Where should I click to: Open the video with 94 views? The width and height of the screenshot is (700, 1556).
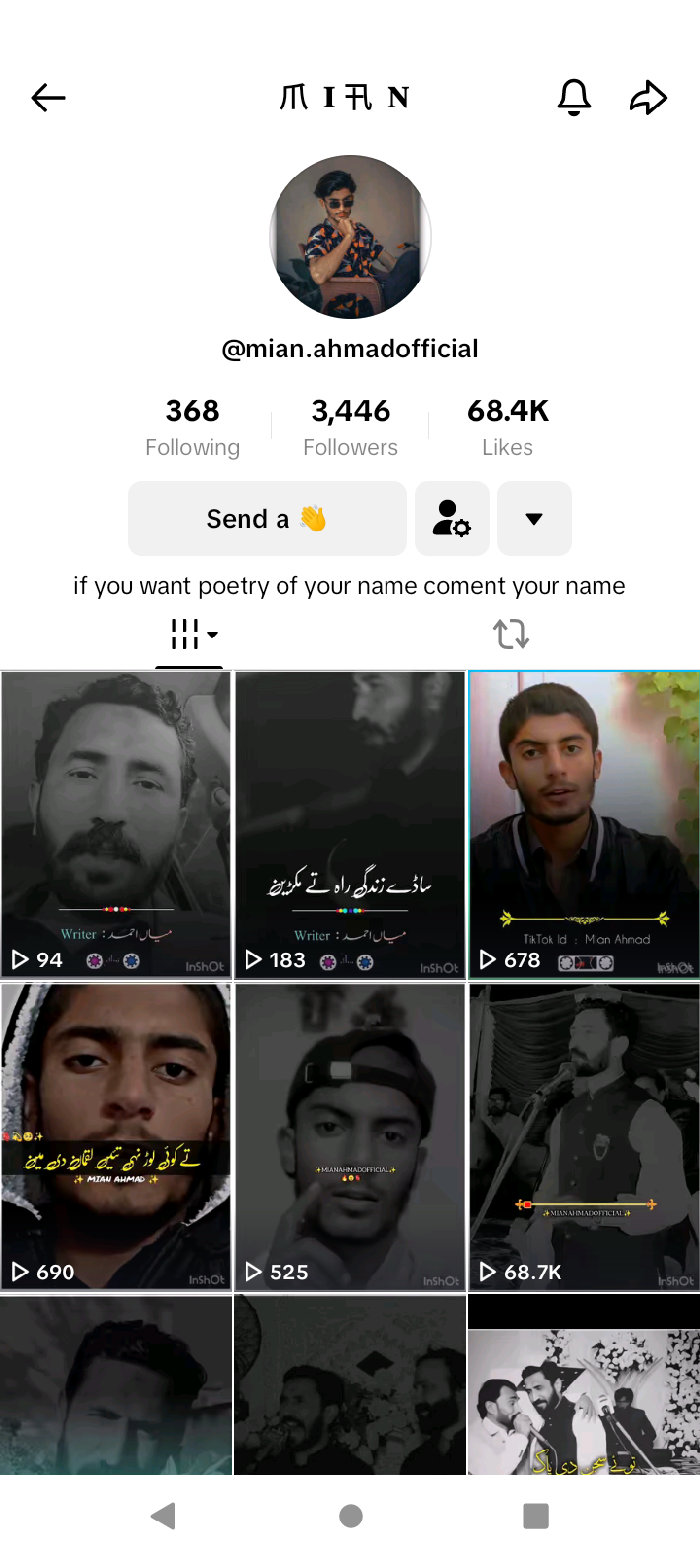(x=116, y=825)
